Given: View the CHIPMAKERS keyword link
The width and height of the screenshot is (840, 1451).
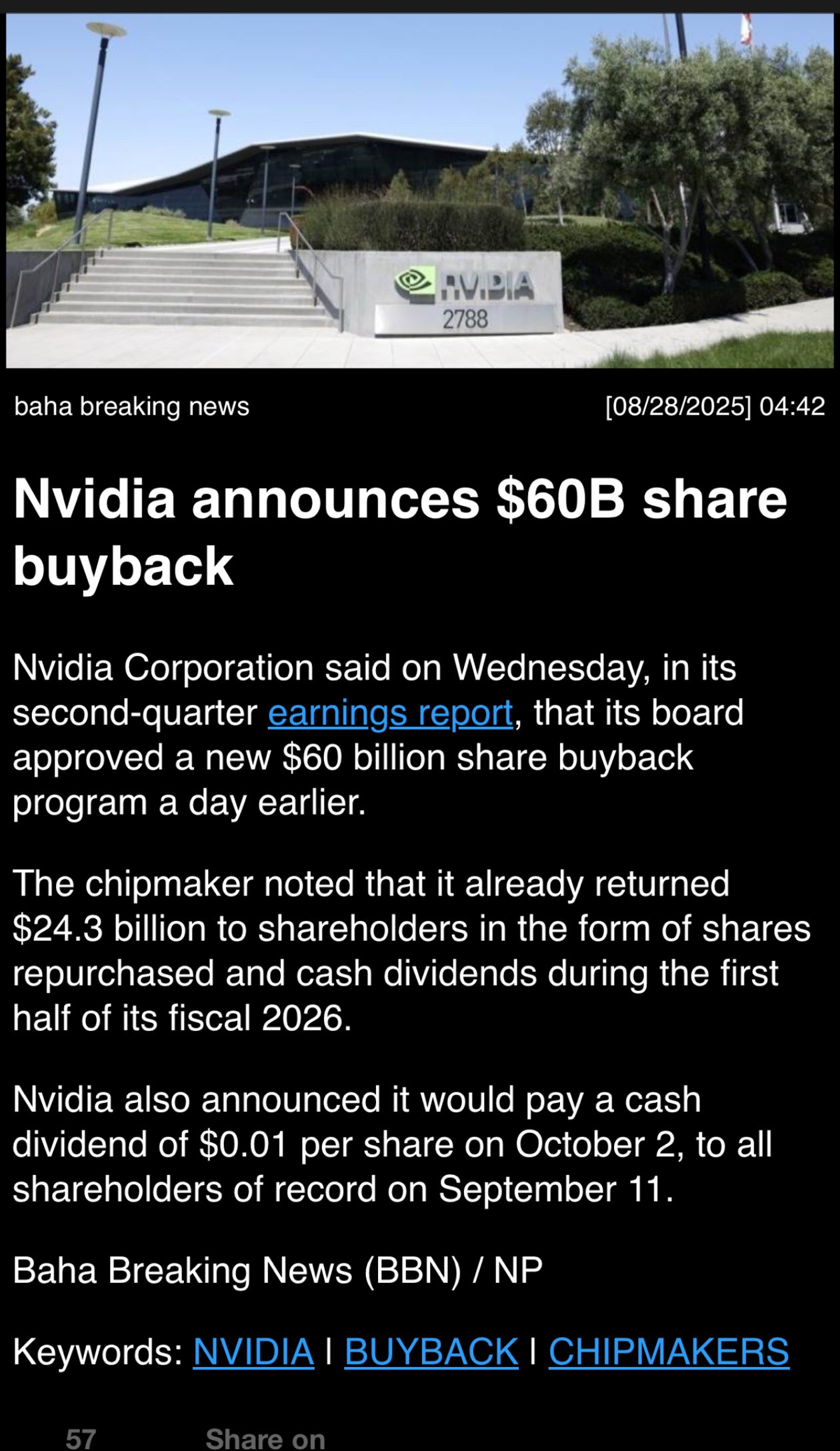Looking at the screenshot, I should pyautogui.click(x=669, y=1352).
